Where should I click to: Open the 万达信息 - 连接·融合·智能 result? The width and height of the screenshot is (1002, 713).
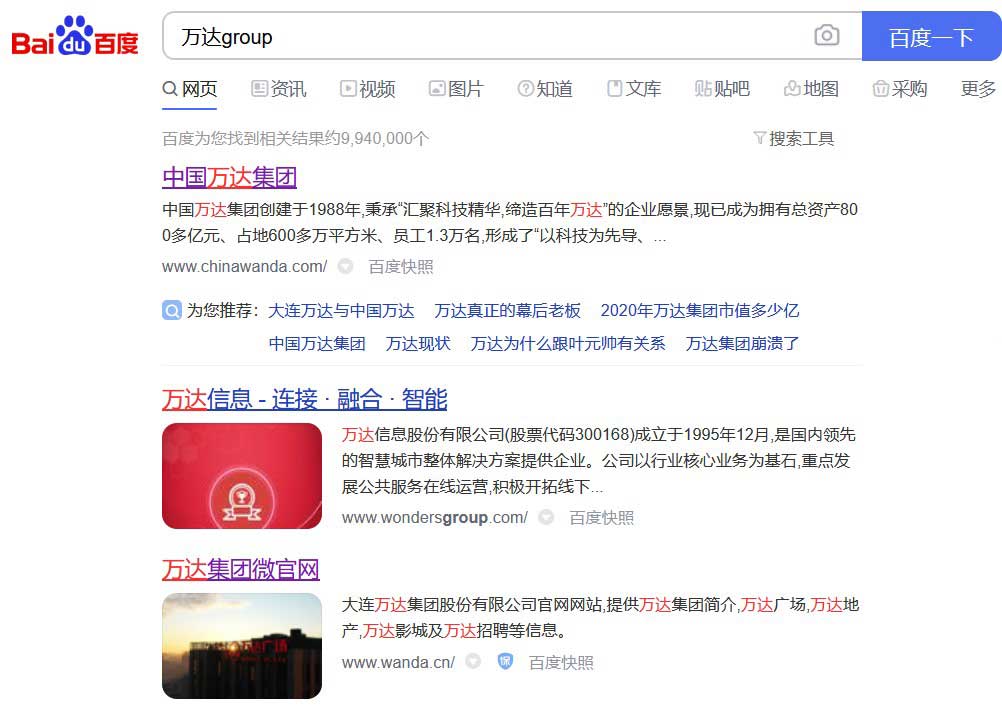coord(304,400)
